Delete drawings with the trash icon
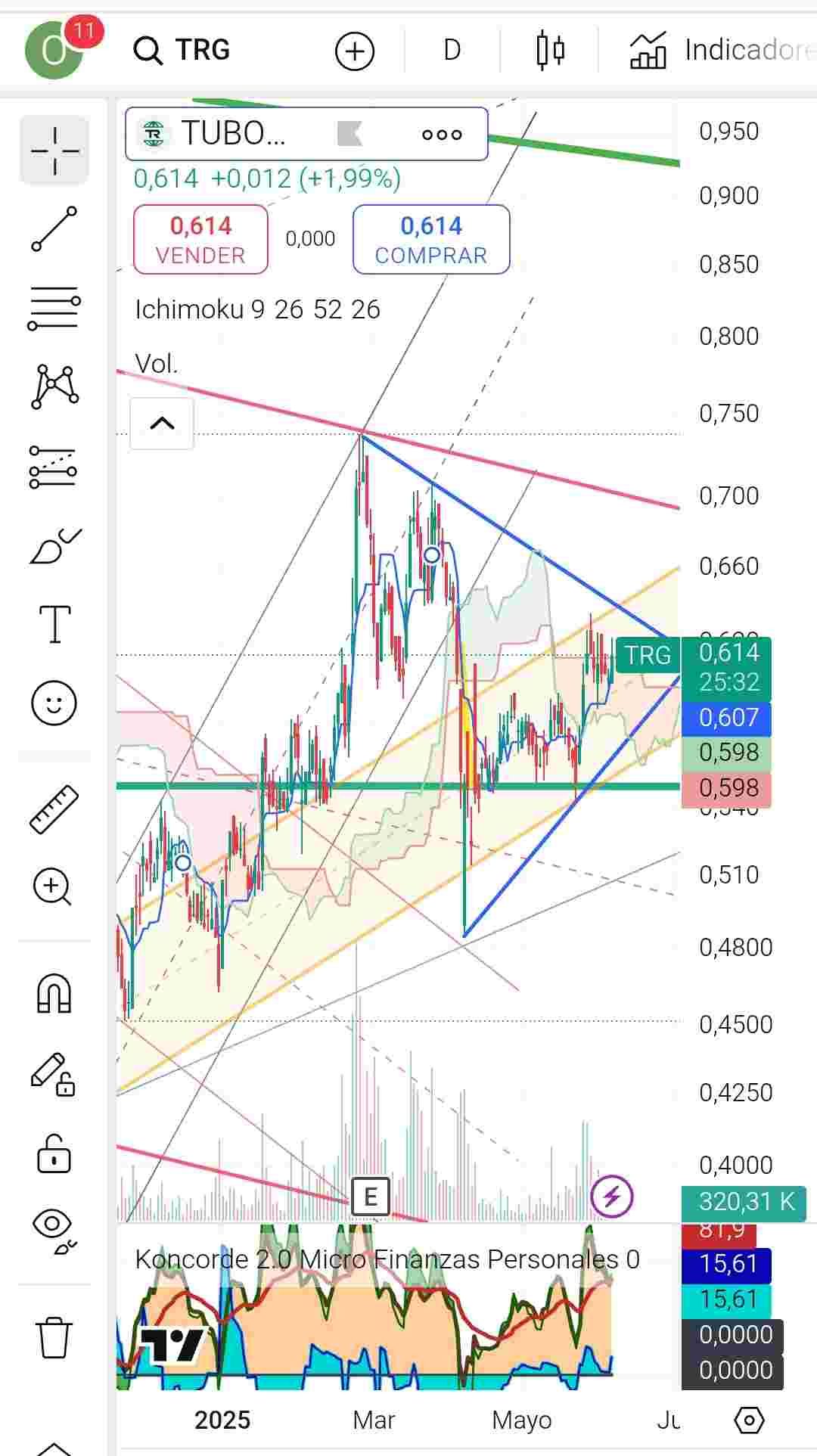 pyautogui.click(x=54, y=1337)
